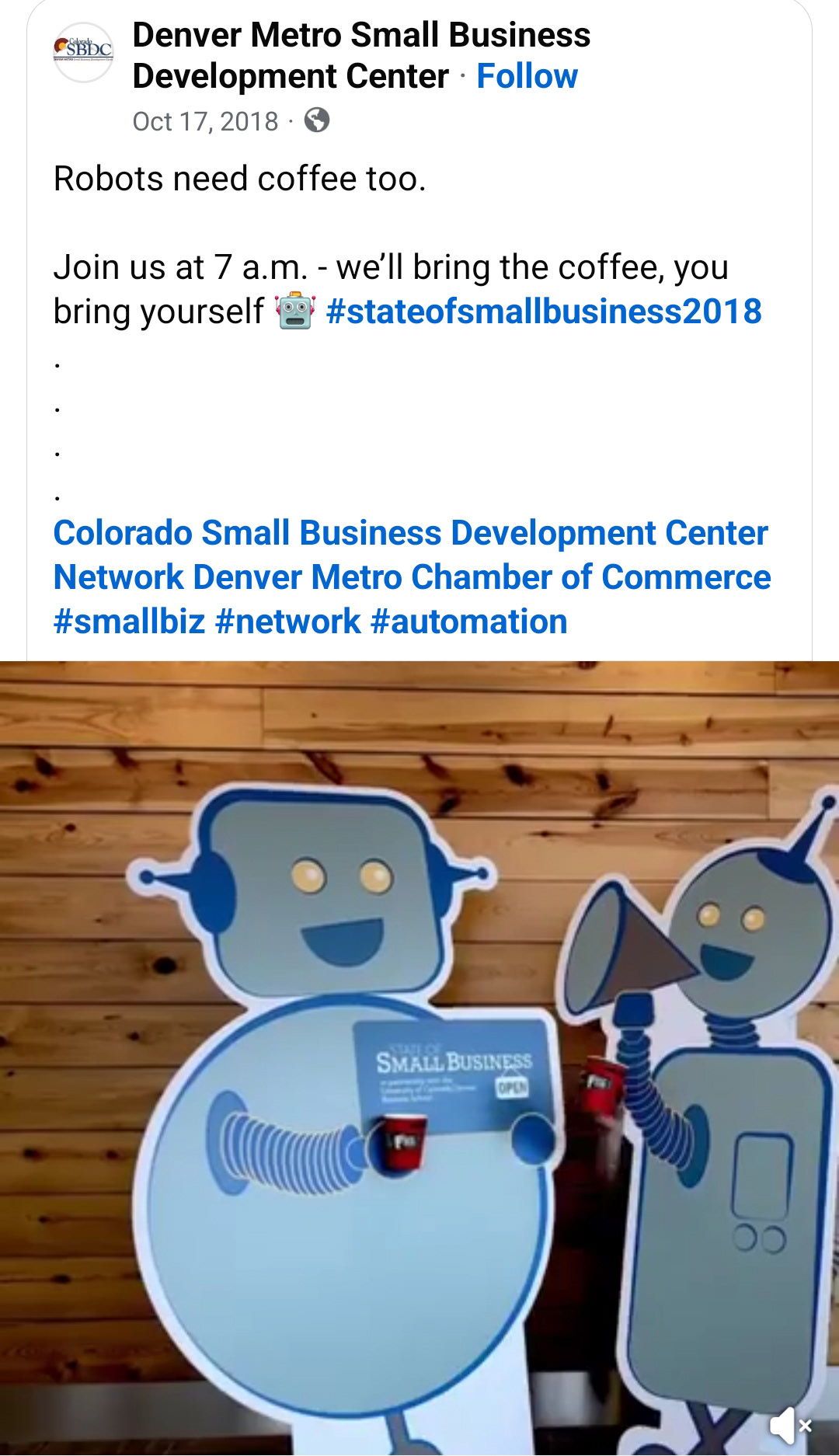This screenshot has width=839, height=1456.
Task: Open Colorado Small Business Development Center Network link
Action: pos(410,534)
